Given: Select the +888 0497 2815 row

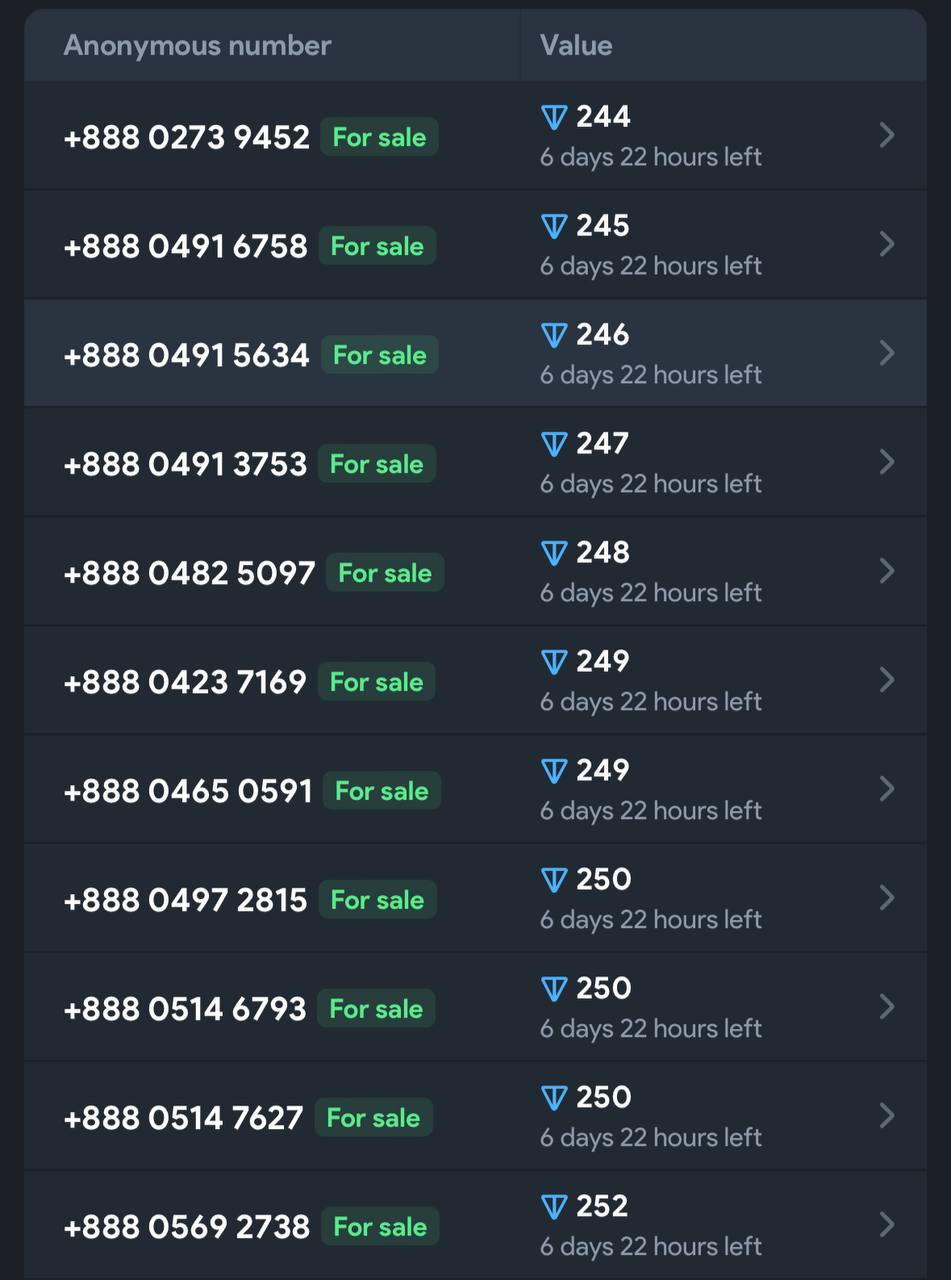Looking at the screenshot, I should click(475, 899).
